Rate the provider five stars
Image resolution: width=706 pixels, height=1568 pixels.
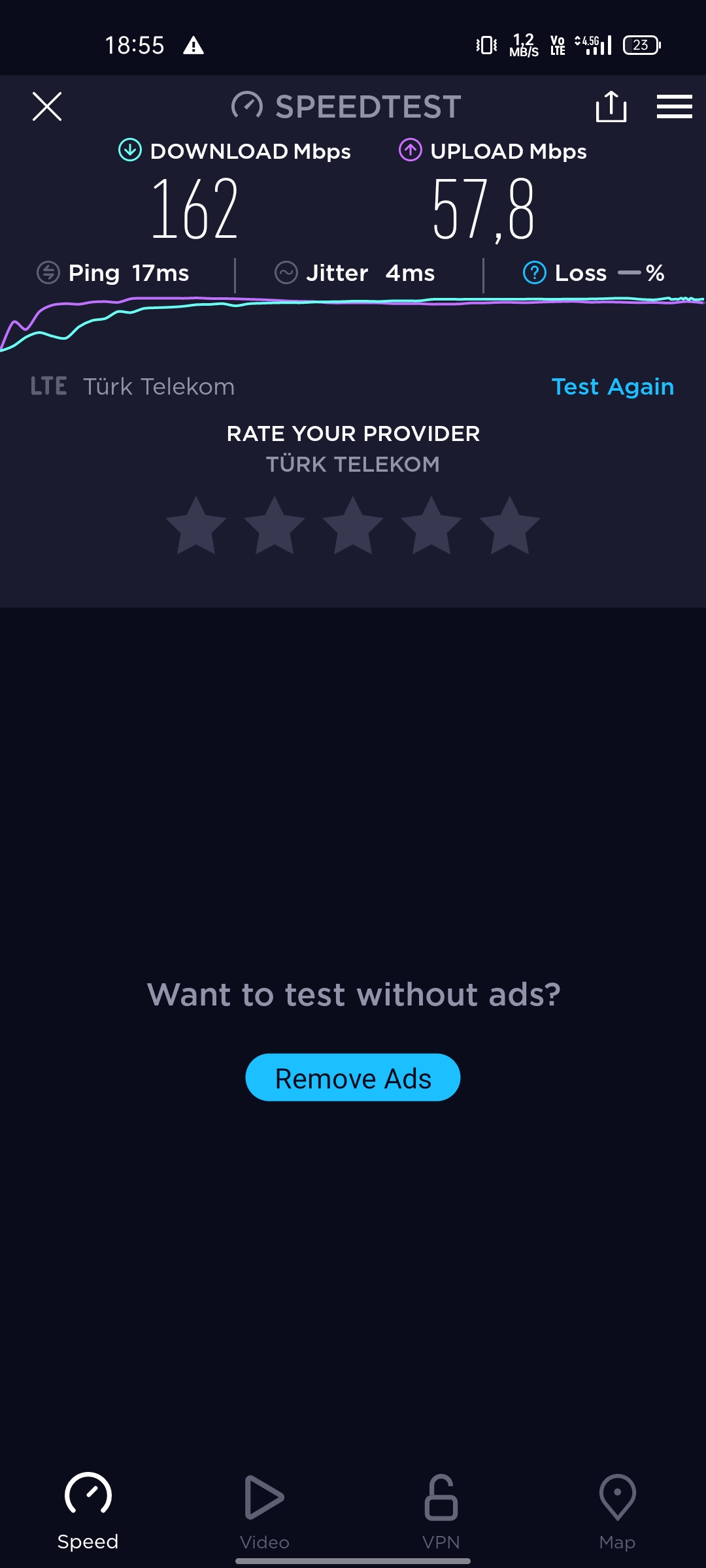coord(510,526)
